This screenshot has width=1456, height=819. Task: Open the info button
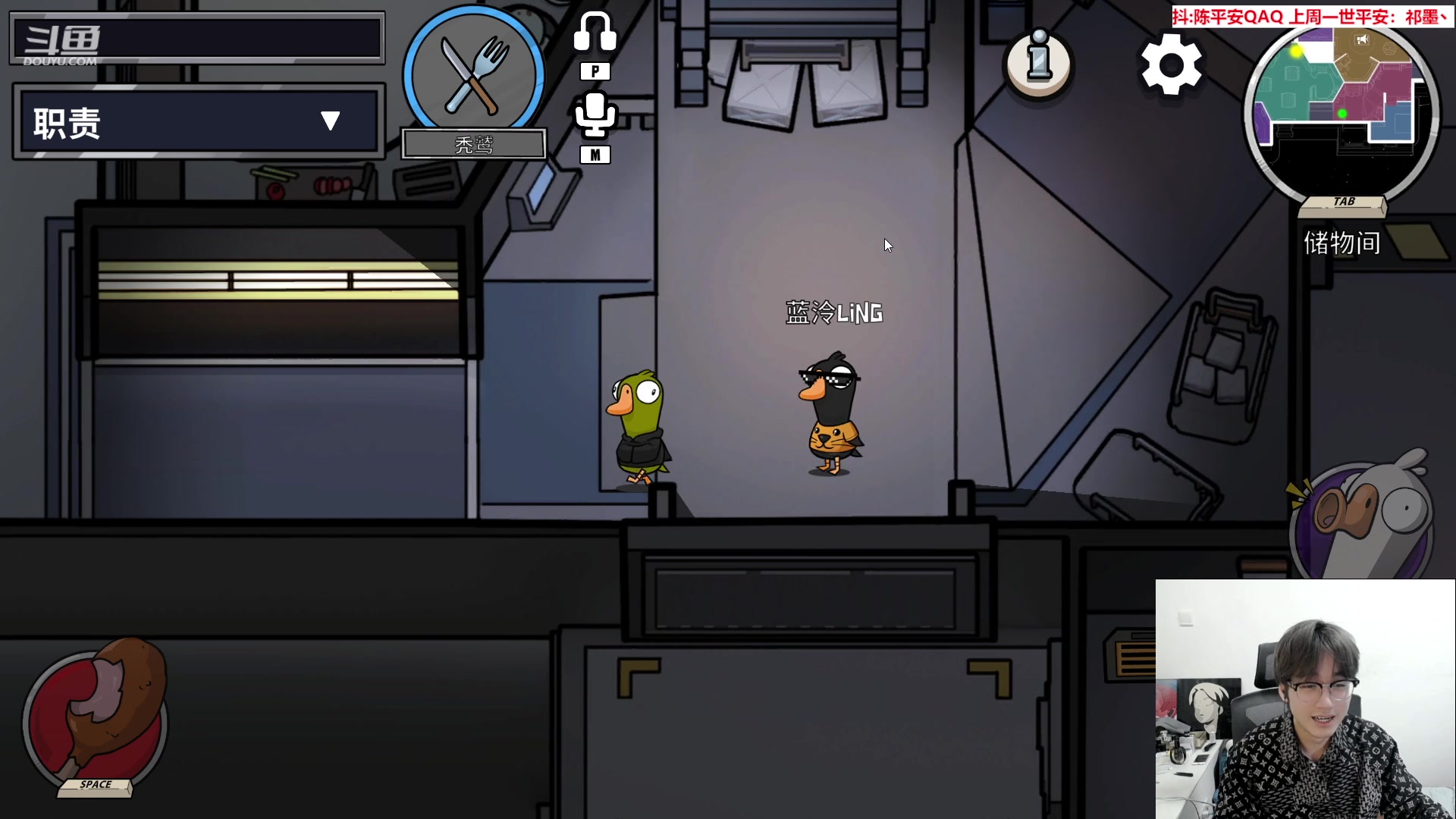pos(1038,63)
